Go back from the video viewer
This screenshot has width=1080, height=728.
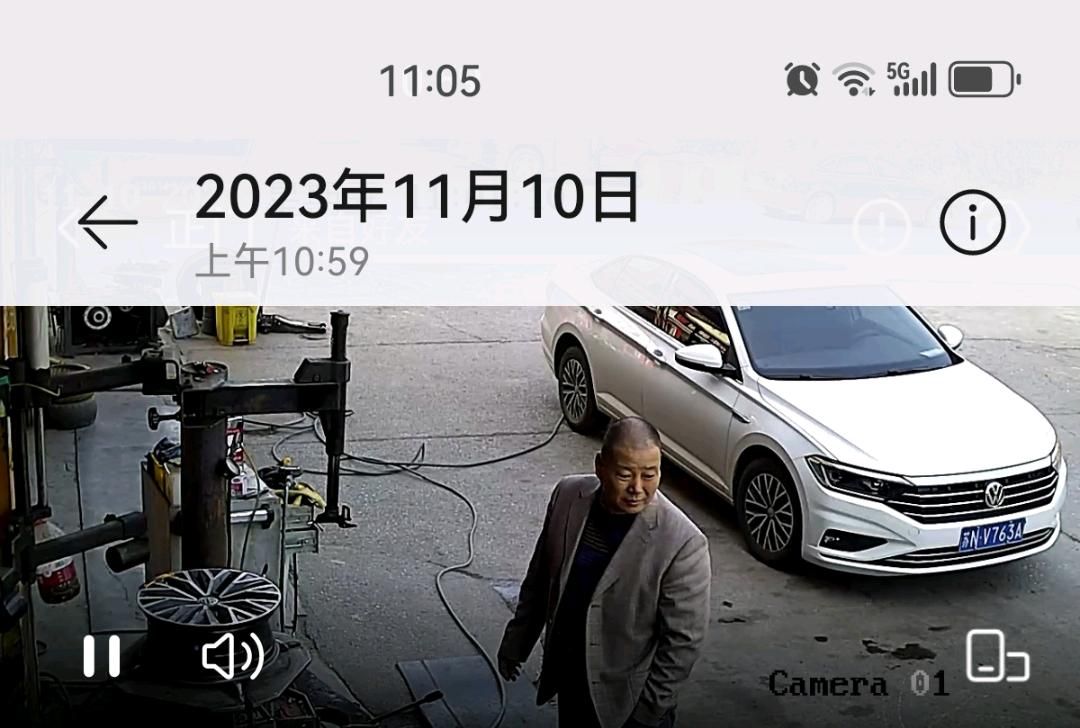click(107, 222)
